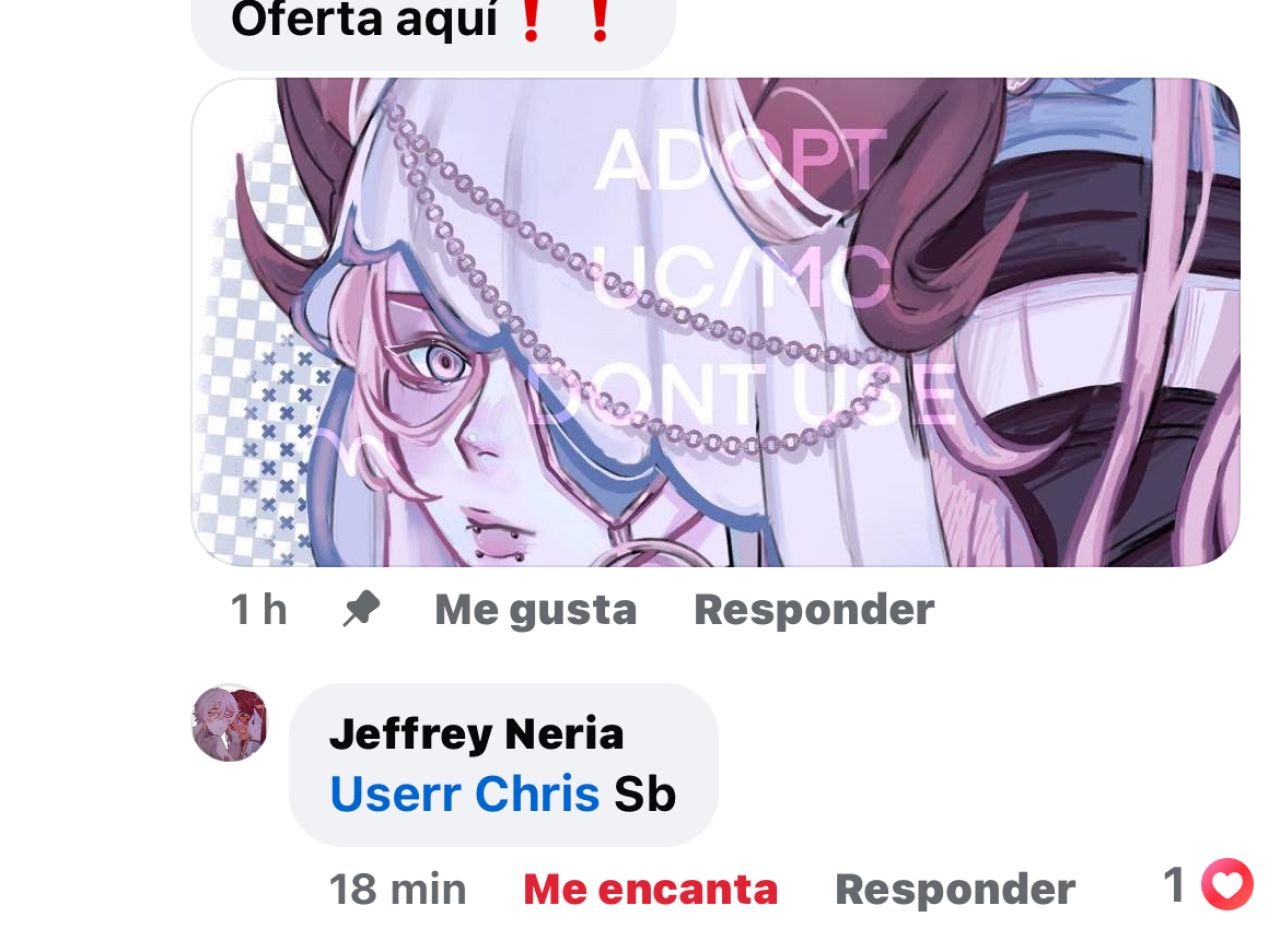Open Jeffrey Neria's profile picture
Viewport: 1280px width, 929px height.
tap(230, 723)
